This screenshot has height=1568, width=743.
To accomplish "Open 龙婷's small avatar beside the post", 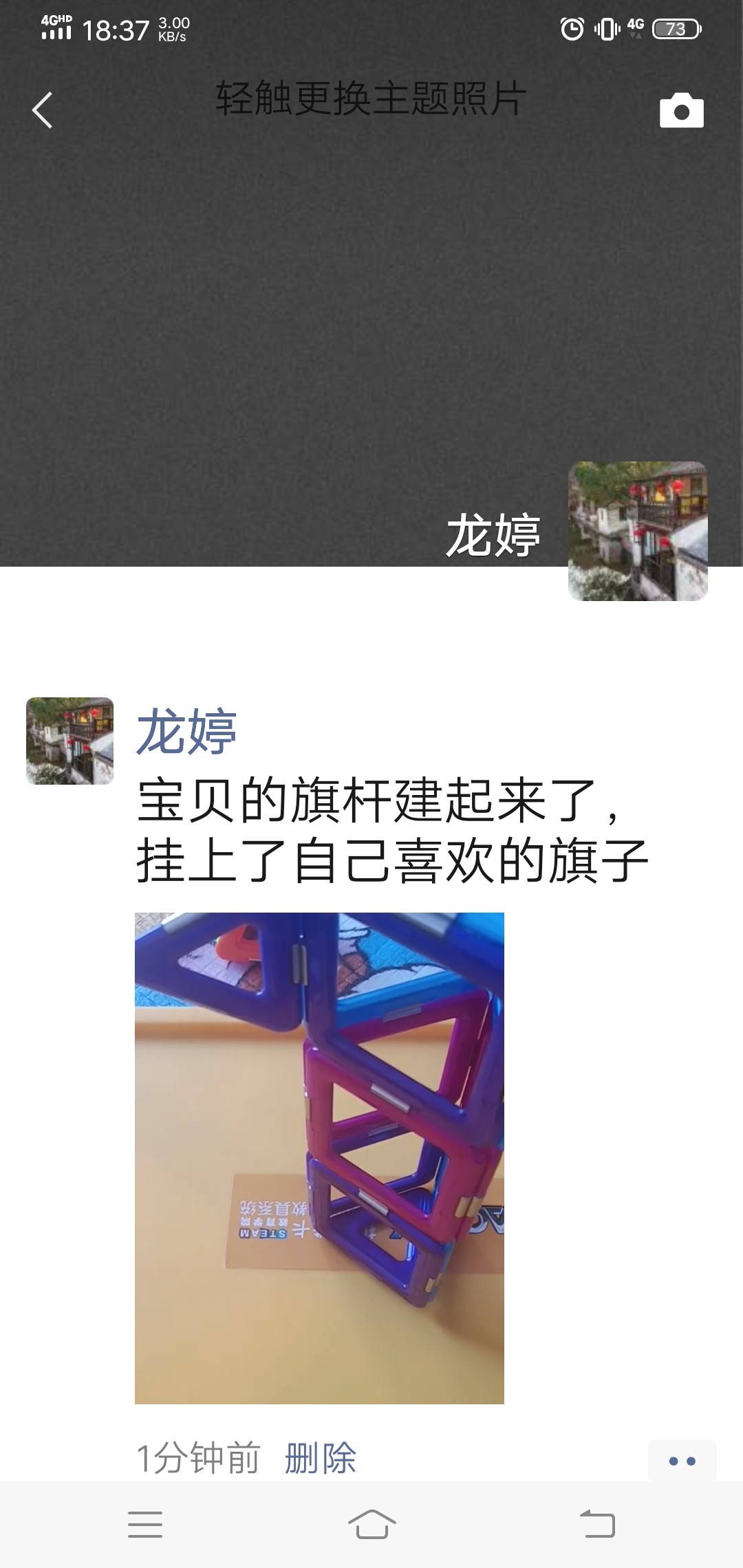I will pos(69,741).
